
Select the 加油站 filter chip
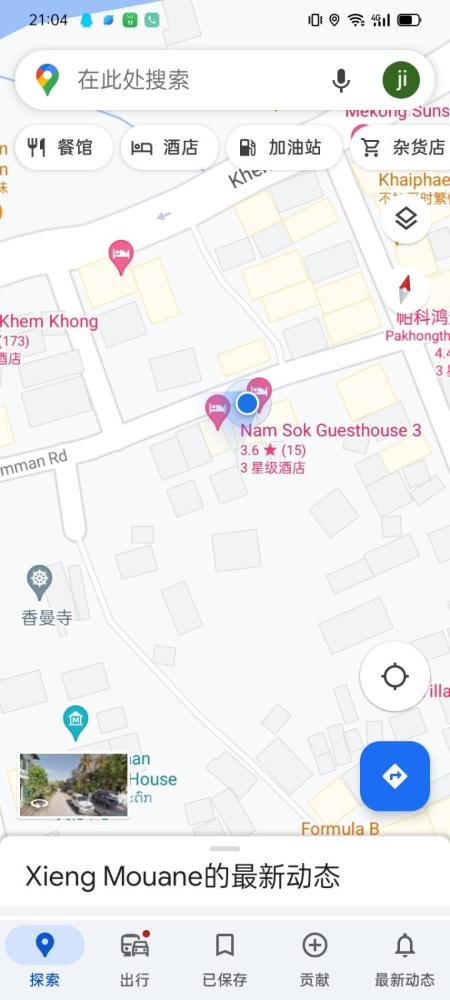click(284, 148)
